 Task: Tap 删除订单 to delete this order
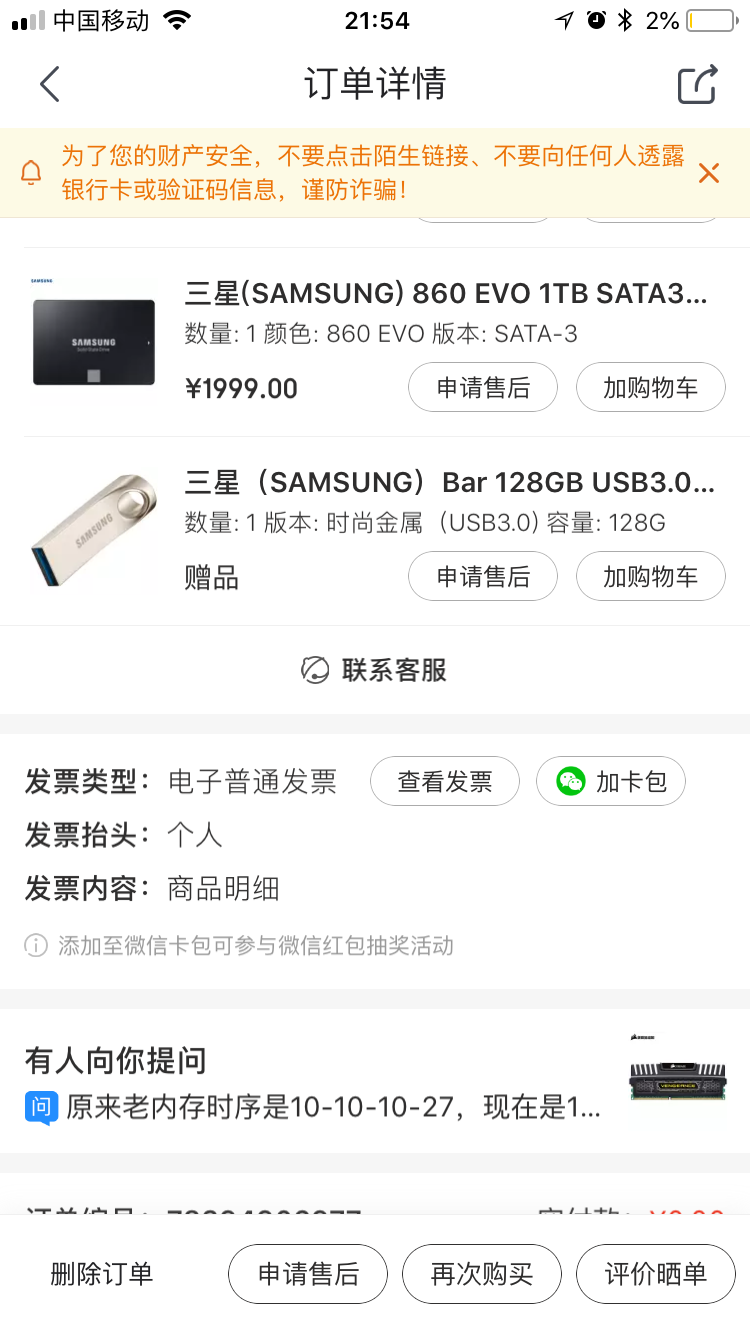tap(102, 1274)
